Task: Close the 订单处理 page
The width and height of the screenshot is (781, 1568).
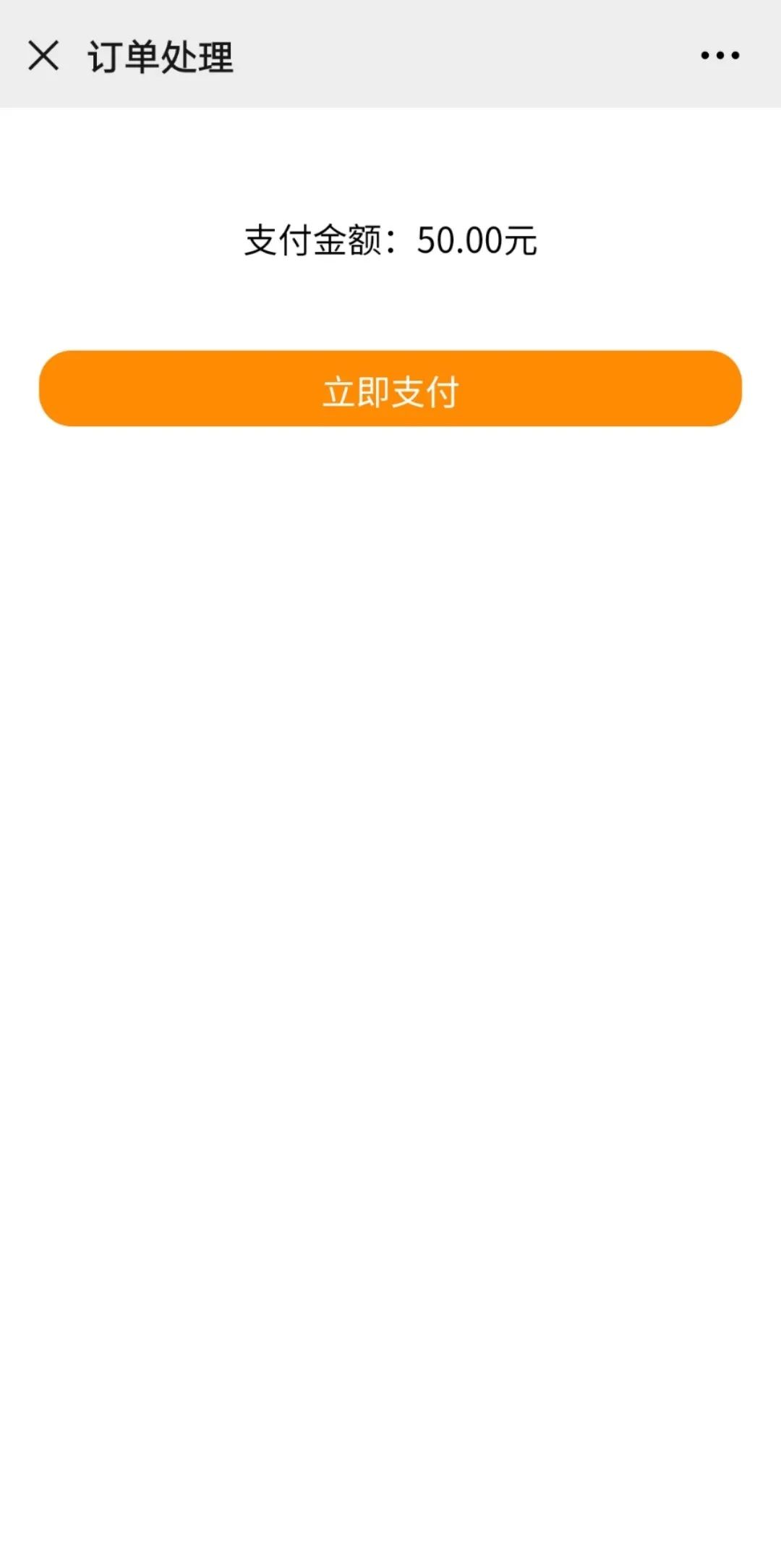Action: pos(43,56)
